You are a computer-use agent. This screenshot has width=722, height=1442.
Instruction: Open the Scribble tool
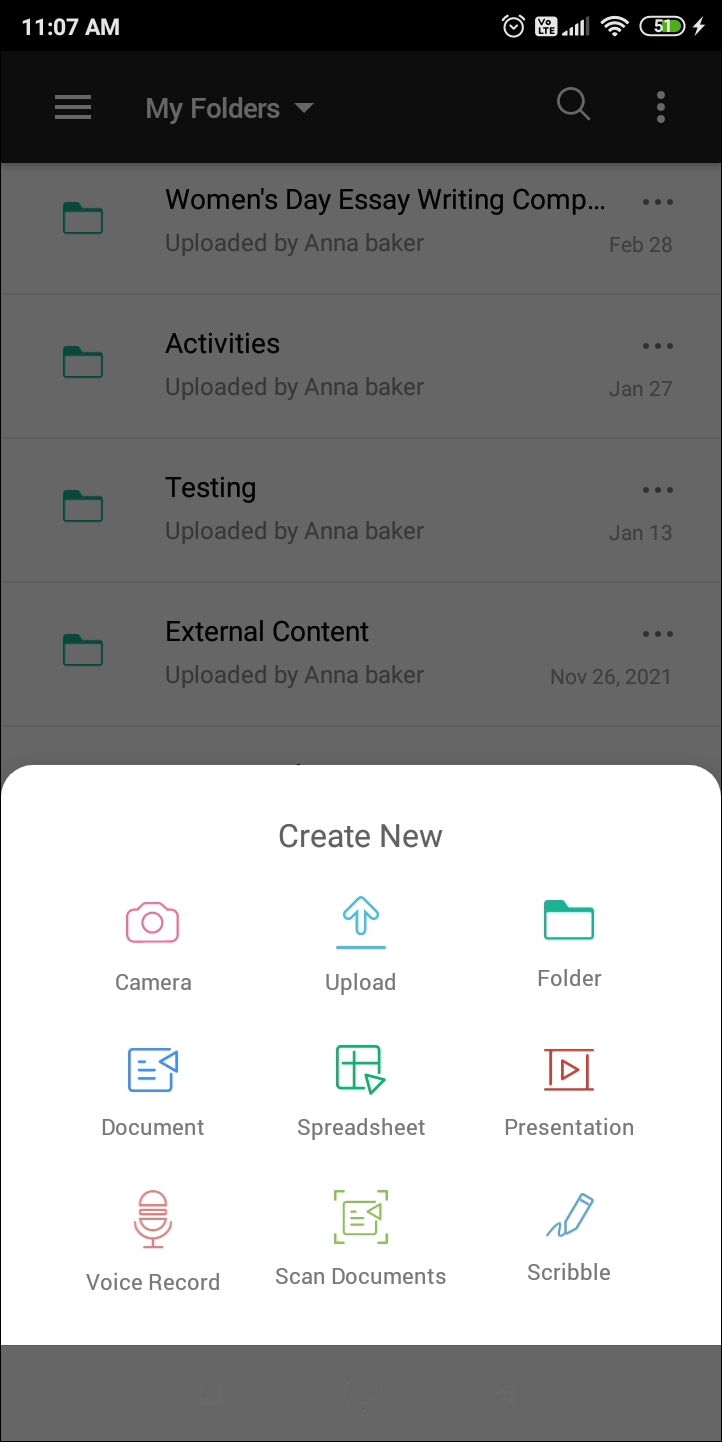(x=569, y=1235)
